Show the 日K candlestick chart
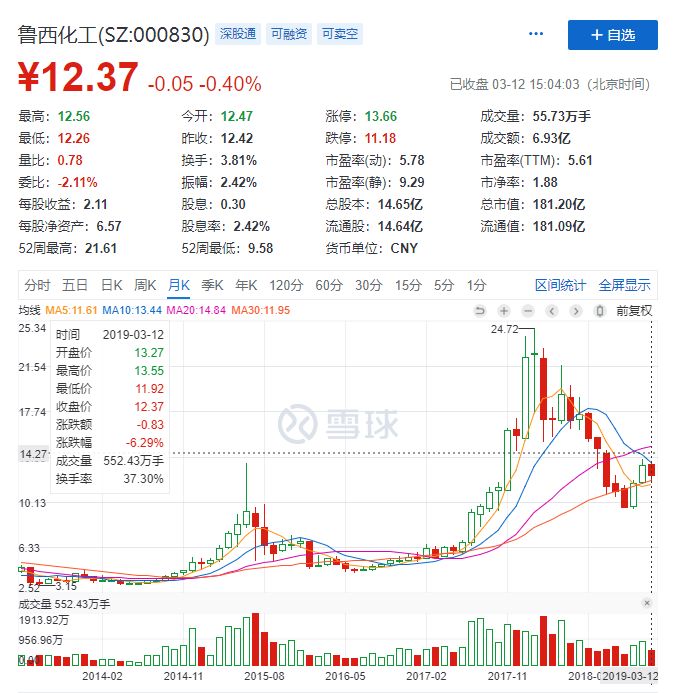 click(x=111, y=285)
